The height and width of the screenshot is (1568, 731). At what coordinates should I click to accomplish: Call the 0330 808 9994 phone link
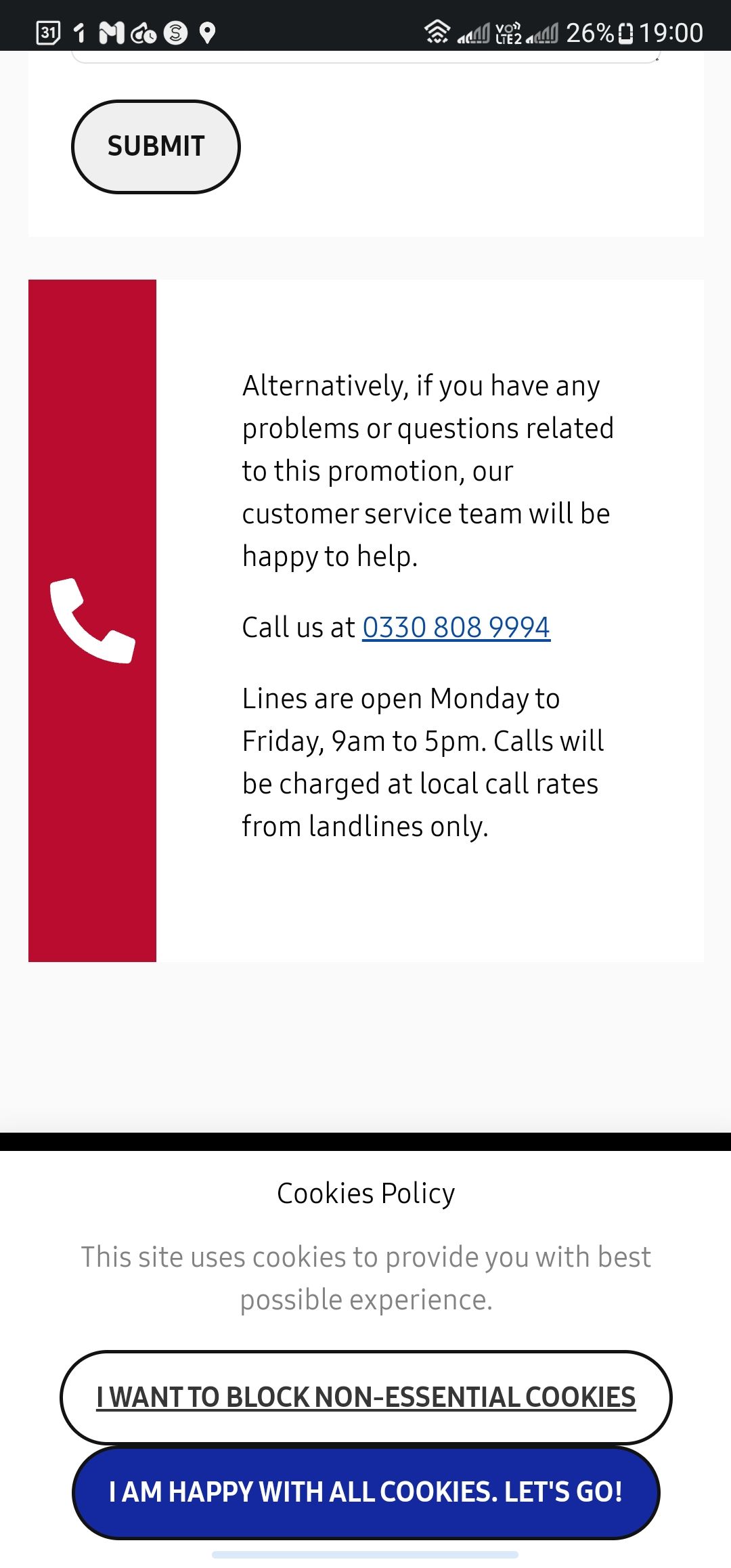click(x=456, y=628)
